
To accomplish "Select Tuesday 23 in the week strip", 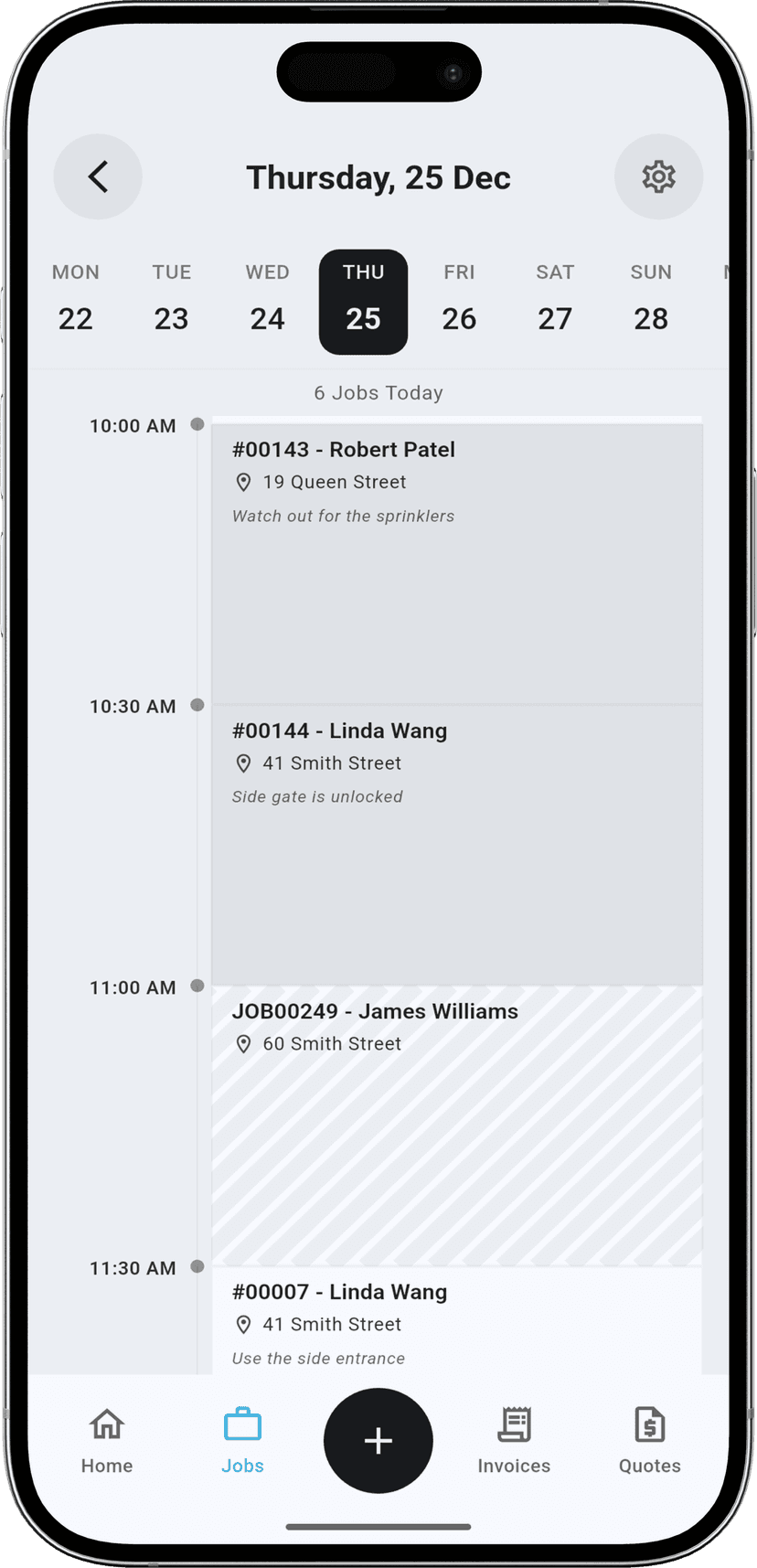I will [172, 302].
